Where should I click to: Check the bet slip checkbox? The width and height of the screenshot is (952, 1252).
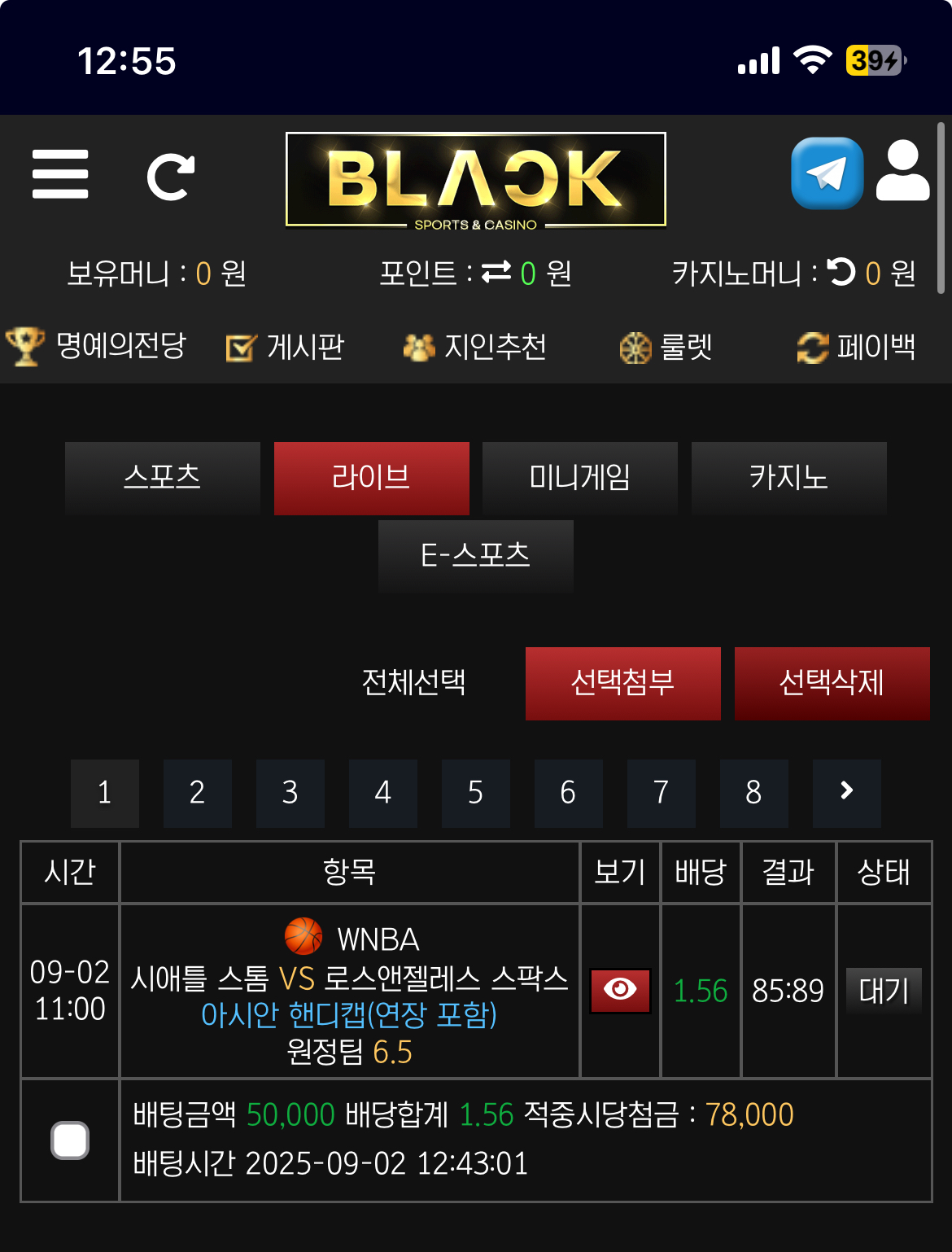(70, 1140)
